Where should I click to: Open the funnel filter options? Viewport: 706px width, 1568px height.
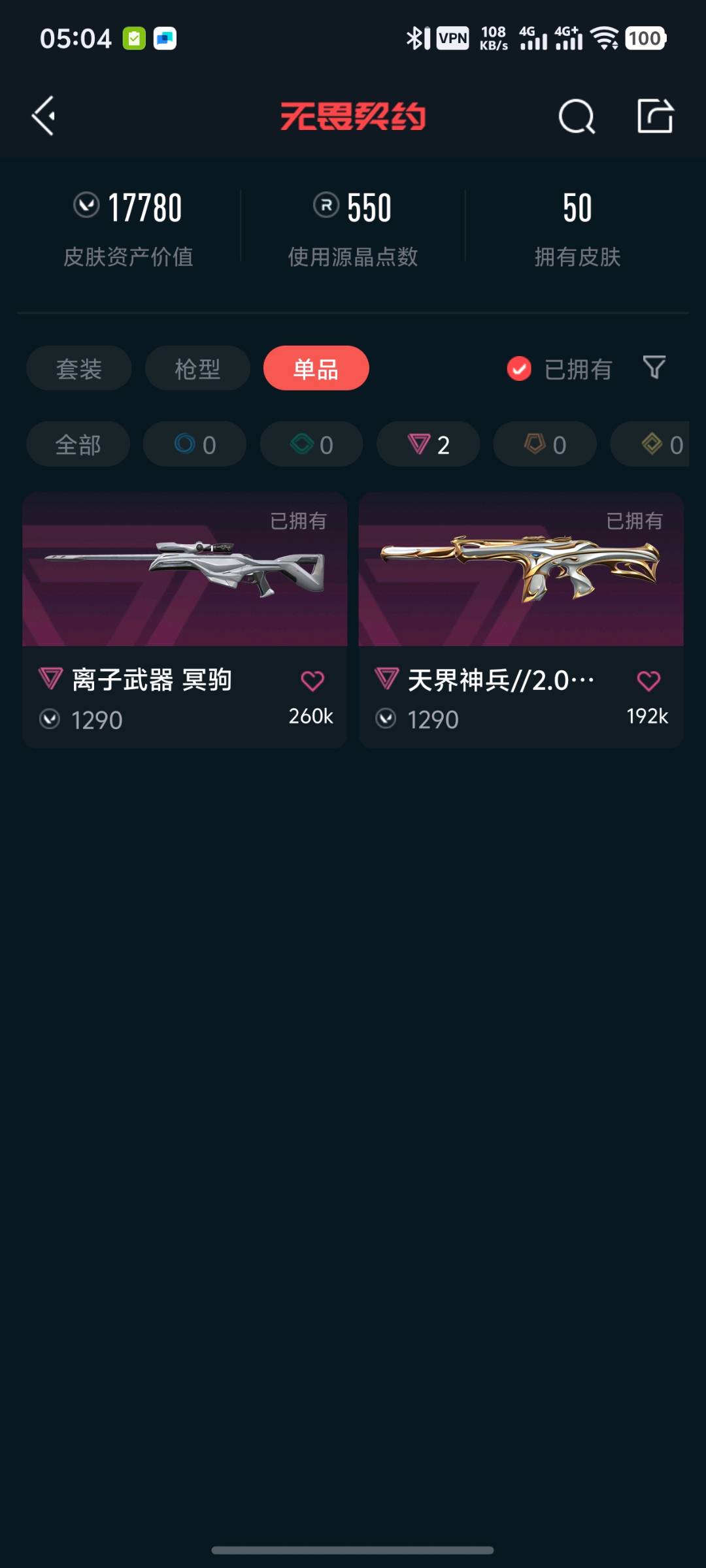pos(654,368)
